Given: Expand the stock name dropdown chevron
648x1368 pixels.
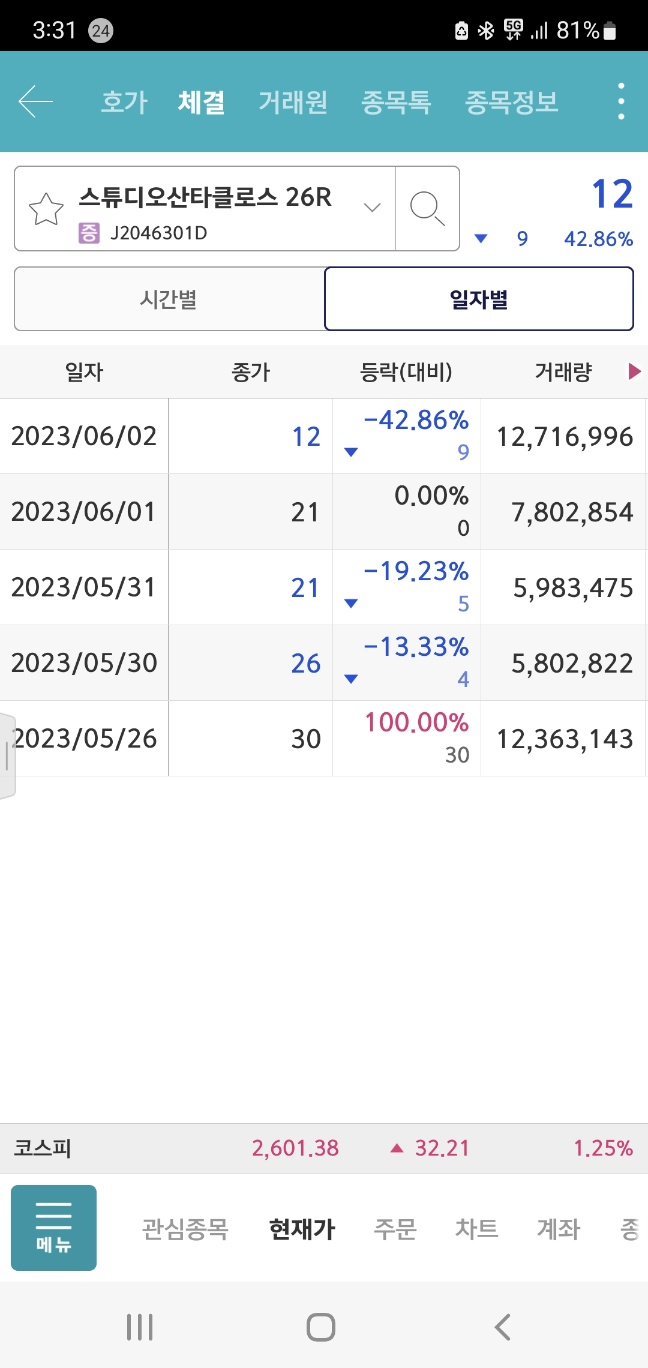Looking at the screenshot, I should (372, 208).
